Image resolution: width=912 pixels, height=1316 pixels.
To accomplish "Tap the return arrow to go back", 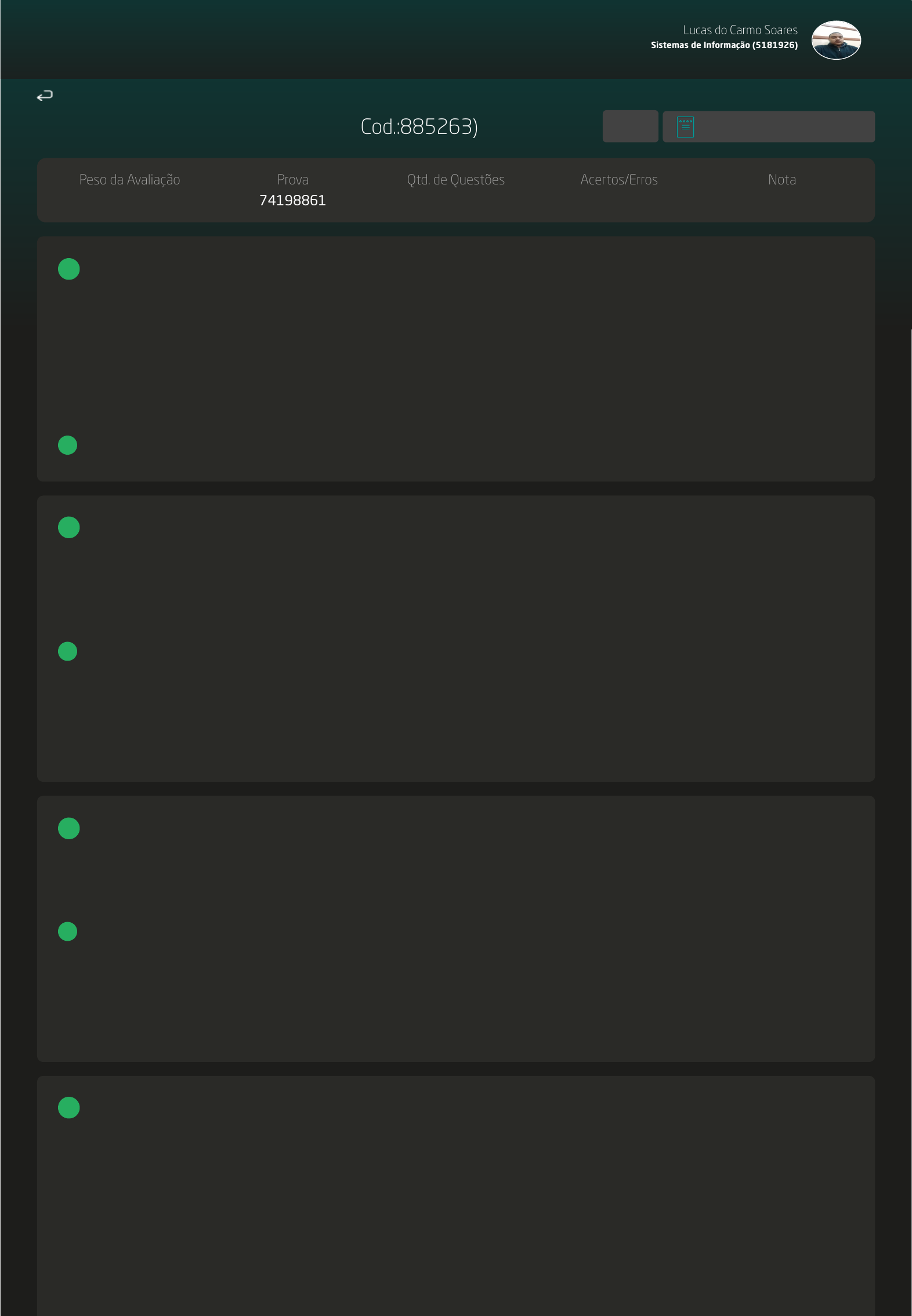I will pos(45,95).
